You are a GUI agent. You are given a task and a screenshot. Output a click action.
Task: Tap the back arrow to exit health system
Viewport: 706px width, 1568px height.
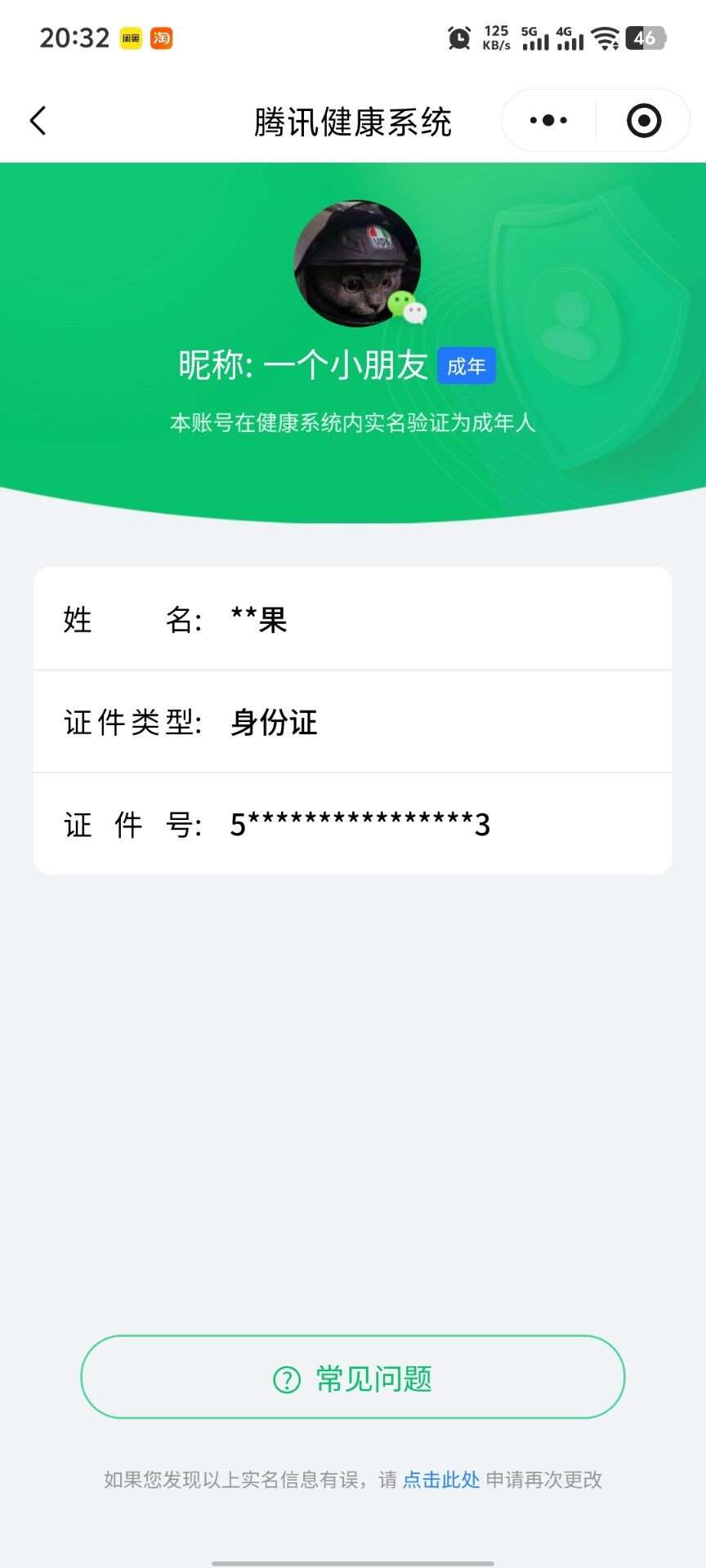tap(37, 119)
